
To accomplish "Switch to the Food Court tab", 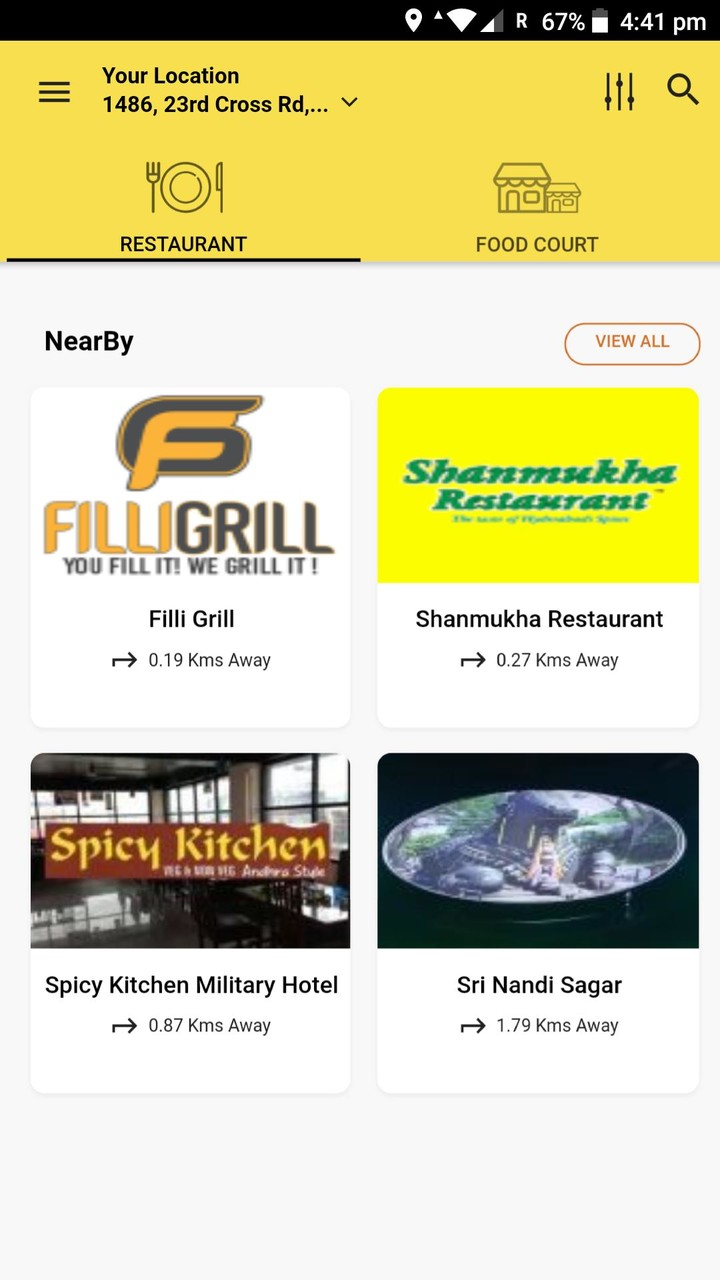I will [537, 208].
